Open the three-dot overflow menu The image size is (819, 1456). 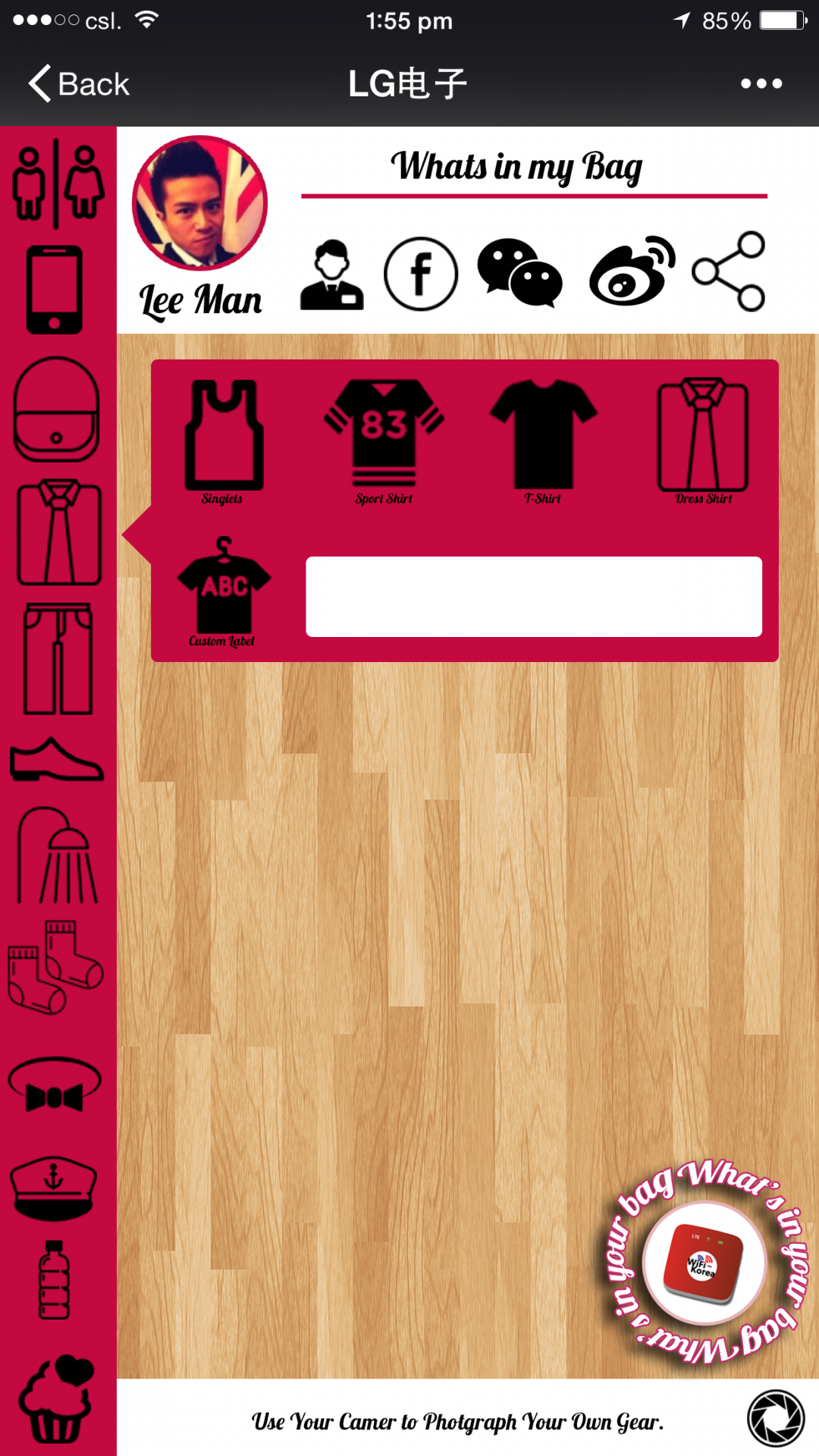pyautogui.click(x=761, y=83)
